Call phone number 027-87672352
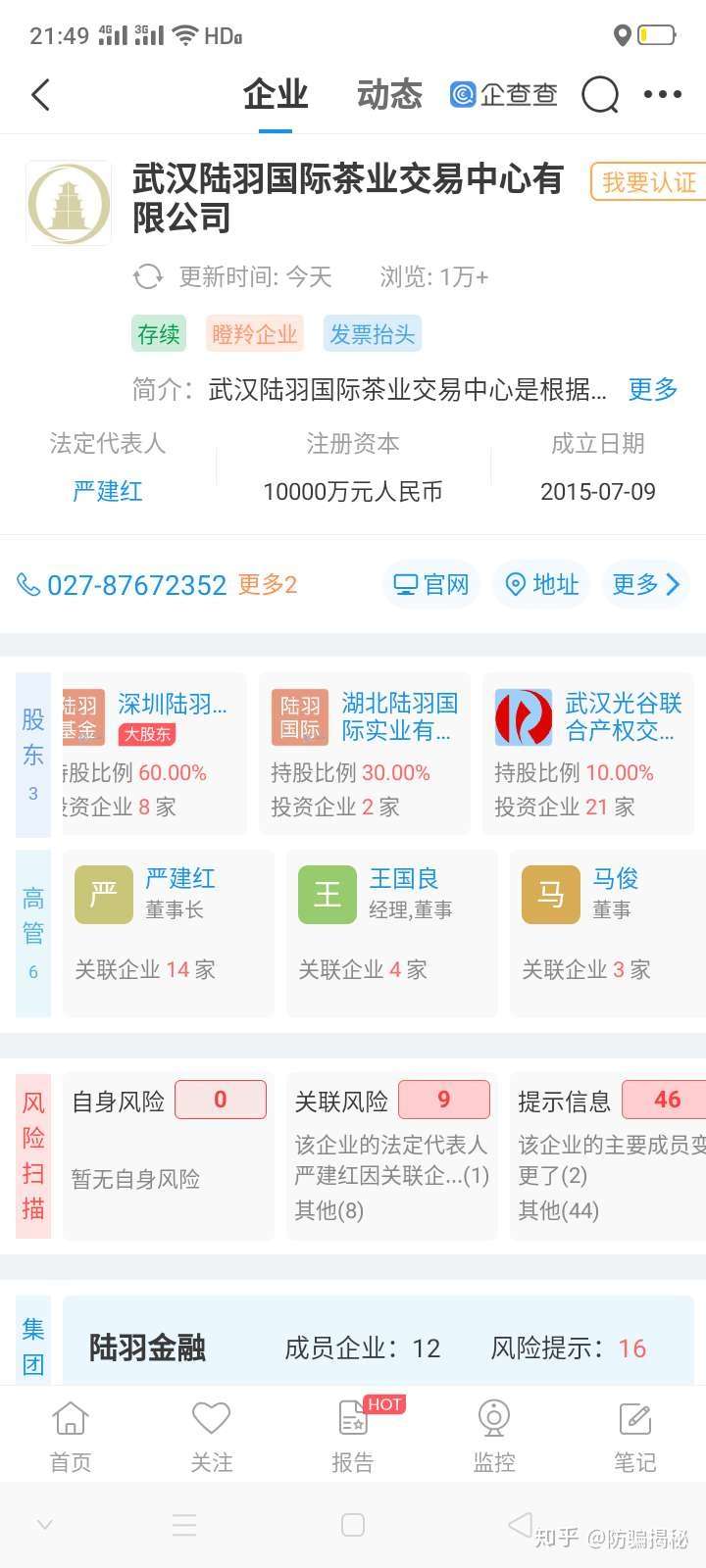The width and height of the screenshot is (706, 1568). [x=136, y=585]
